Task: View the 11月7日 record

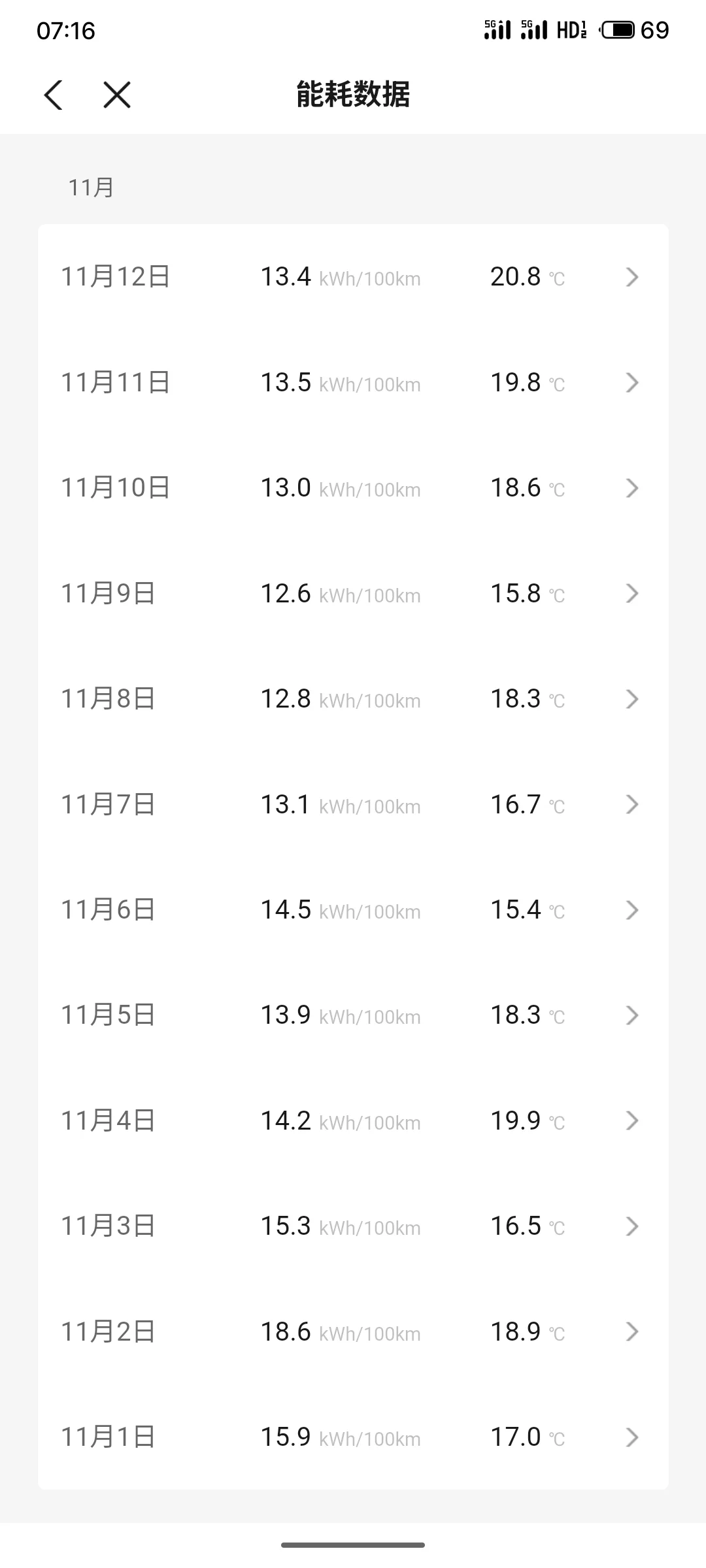Action: (353, 805)
